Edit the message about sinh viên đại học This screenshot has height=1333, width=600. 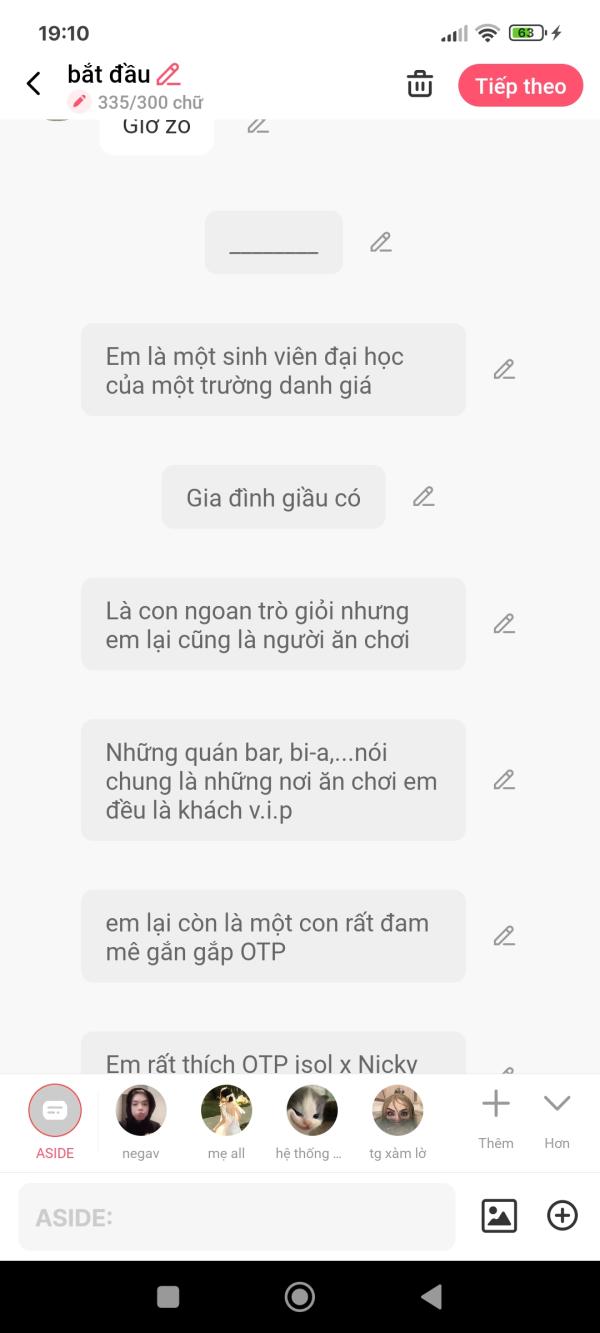[x=504, y=370]
